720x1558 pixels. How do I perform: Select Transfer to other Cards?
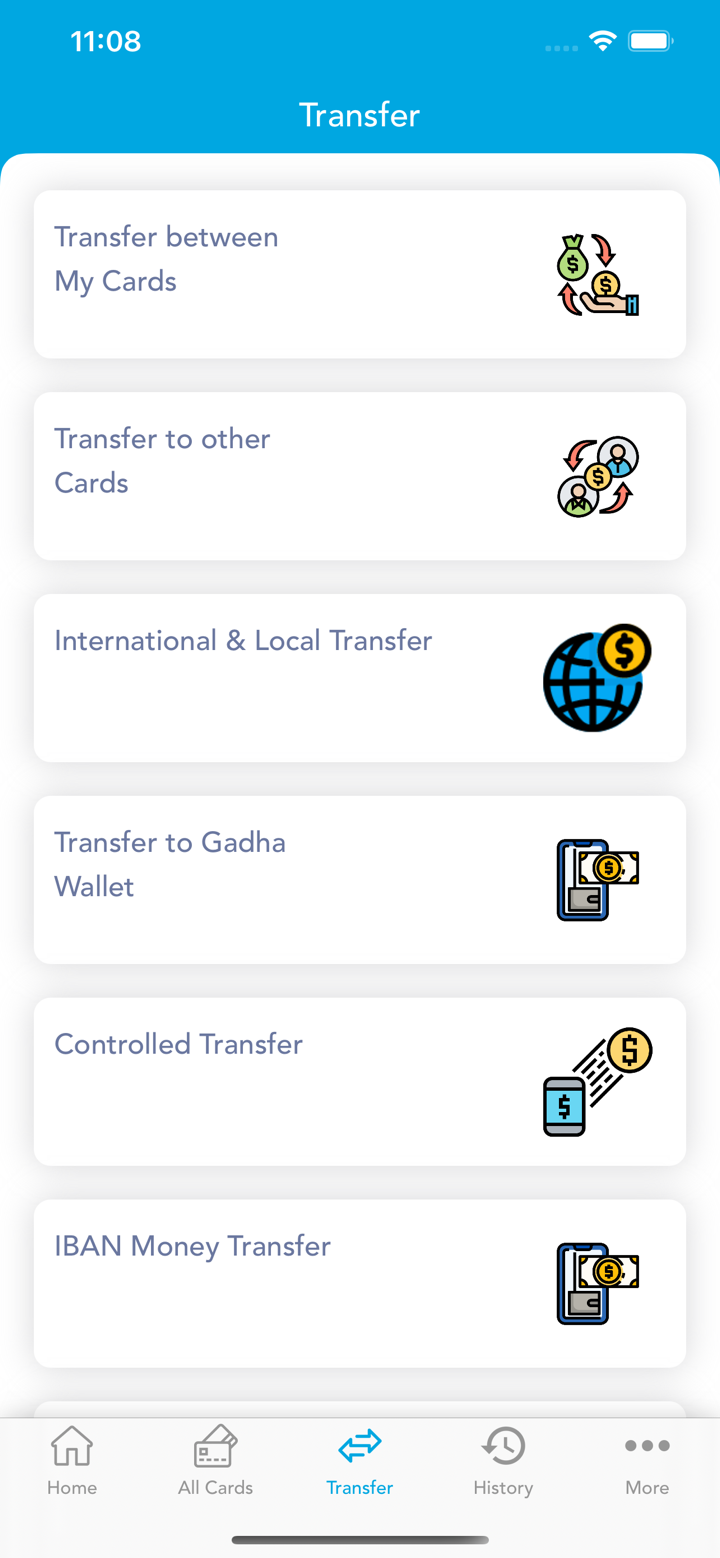pyautogui.click(x=360, y=476)
